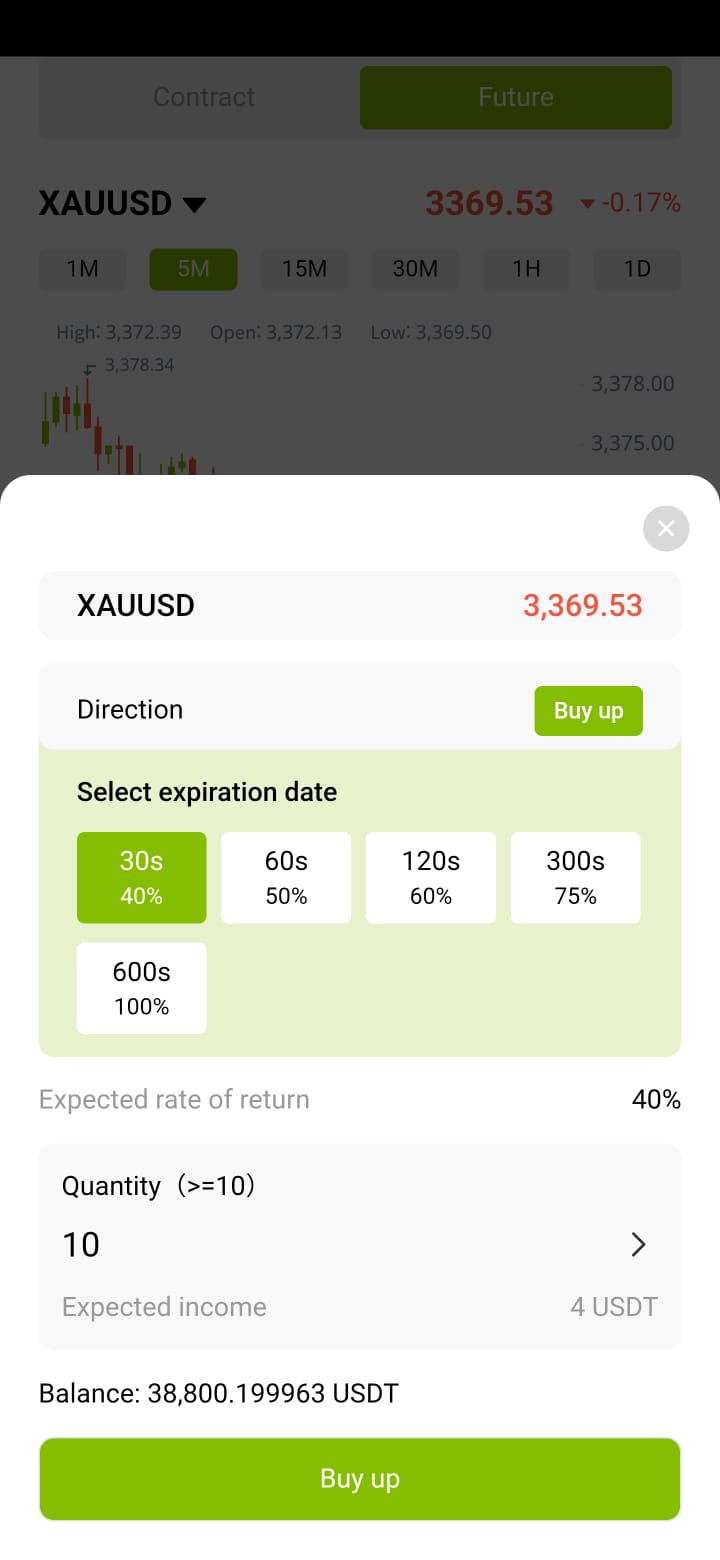Tap the Buy up direction chip
The width and height of the screenshot is (720, 1560).
click(588, 711)
